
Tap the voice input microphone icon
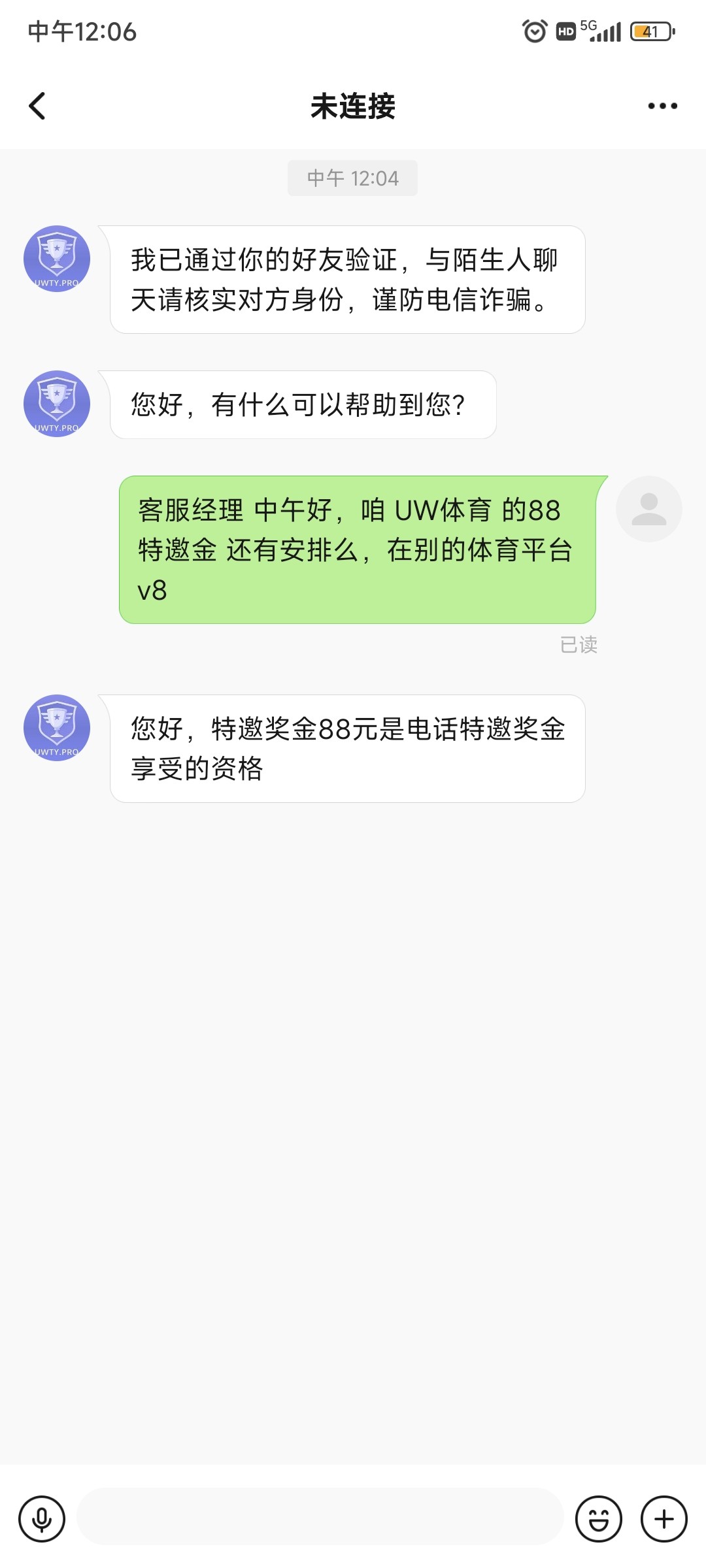click(42, 1519)
